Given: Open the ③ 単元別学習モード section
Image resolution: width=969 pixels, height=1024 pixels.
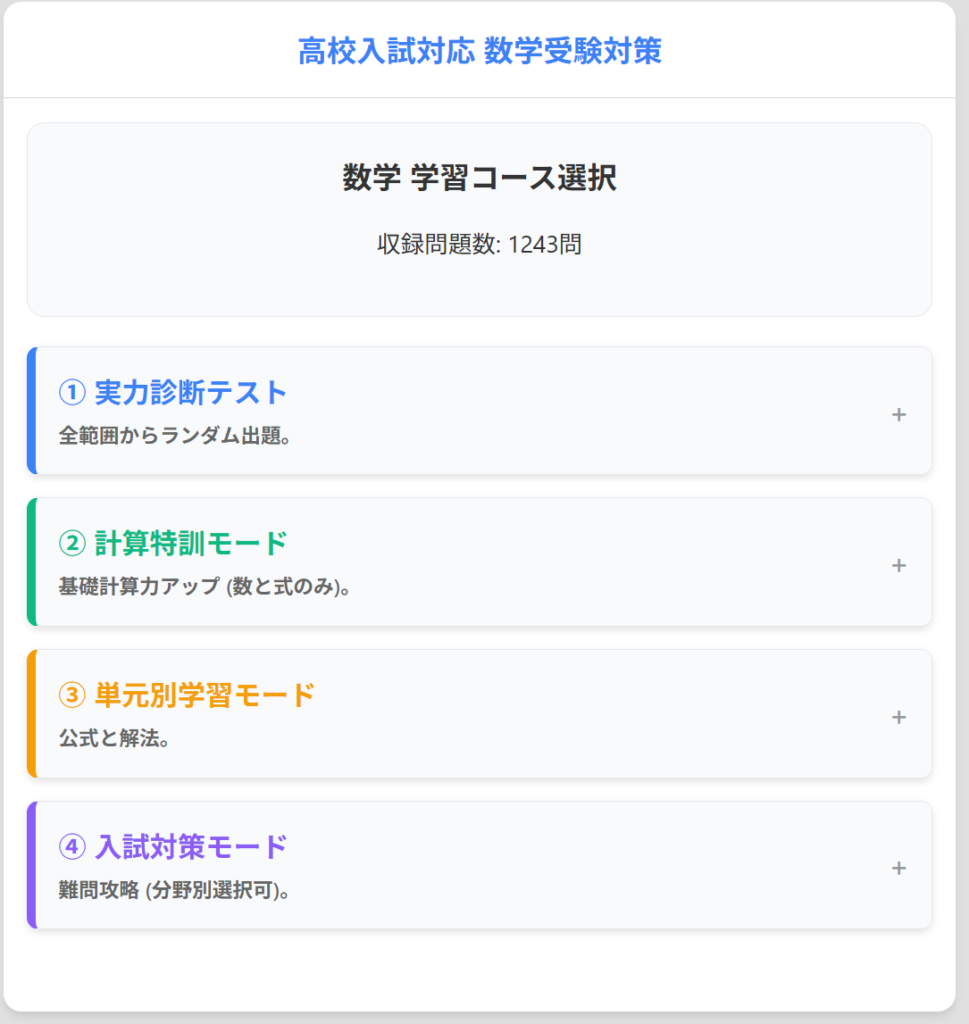Looking at the screenshot, I should [x=898, y=717].
